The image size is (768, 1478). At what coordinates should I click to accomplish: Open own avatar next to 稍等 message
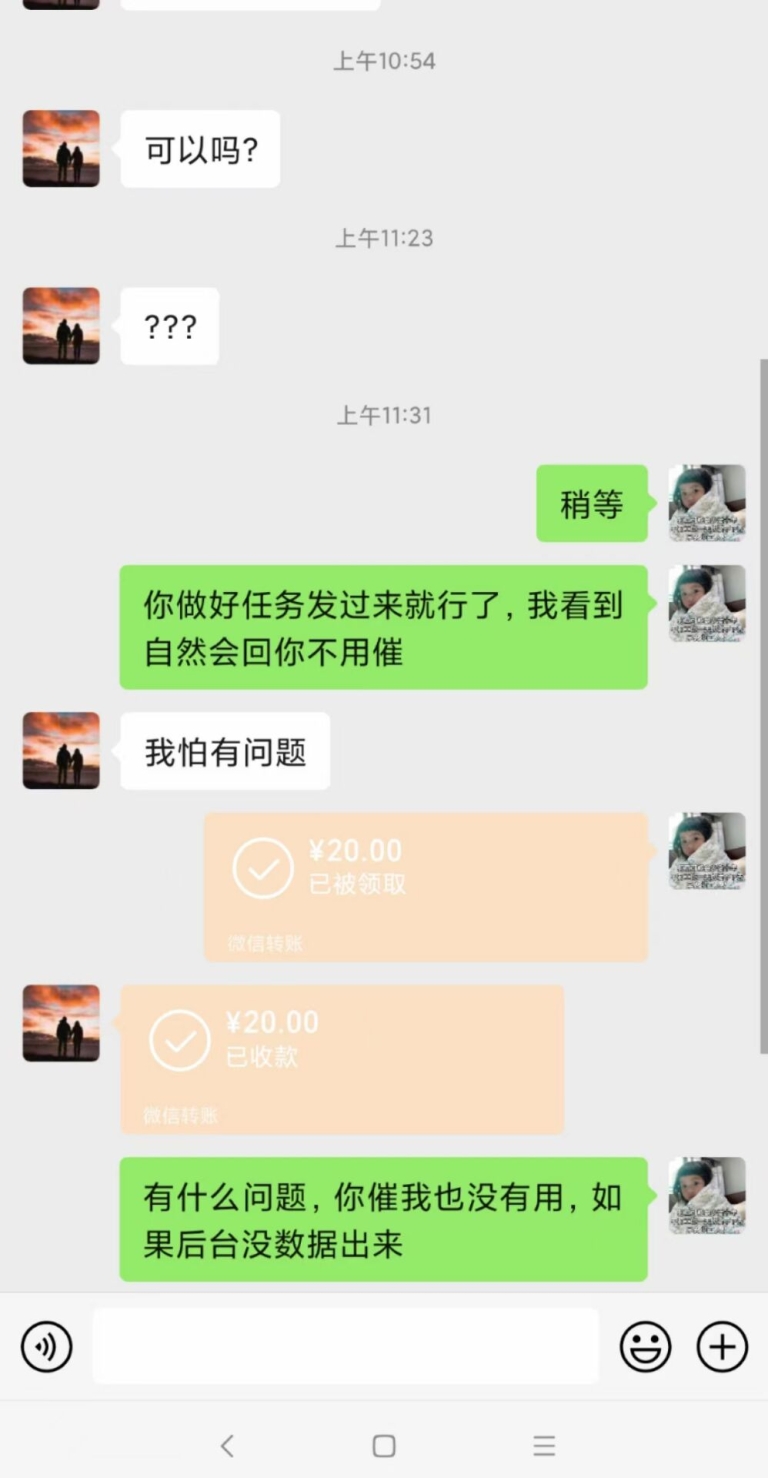707,503
